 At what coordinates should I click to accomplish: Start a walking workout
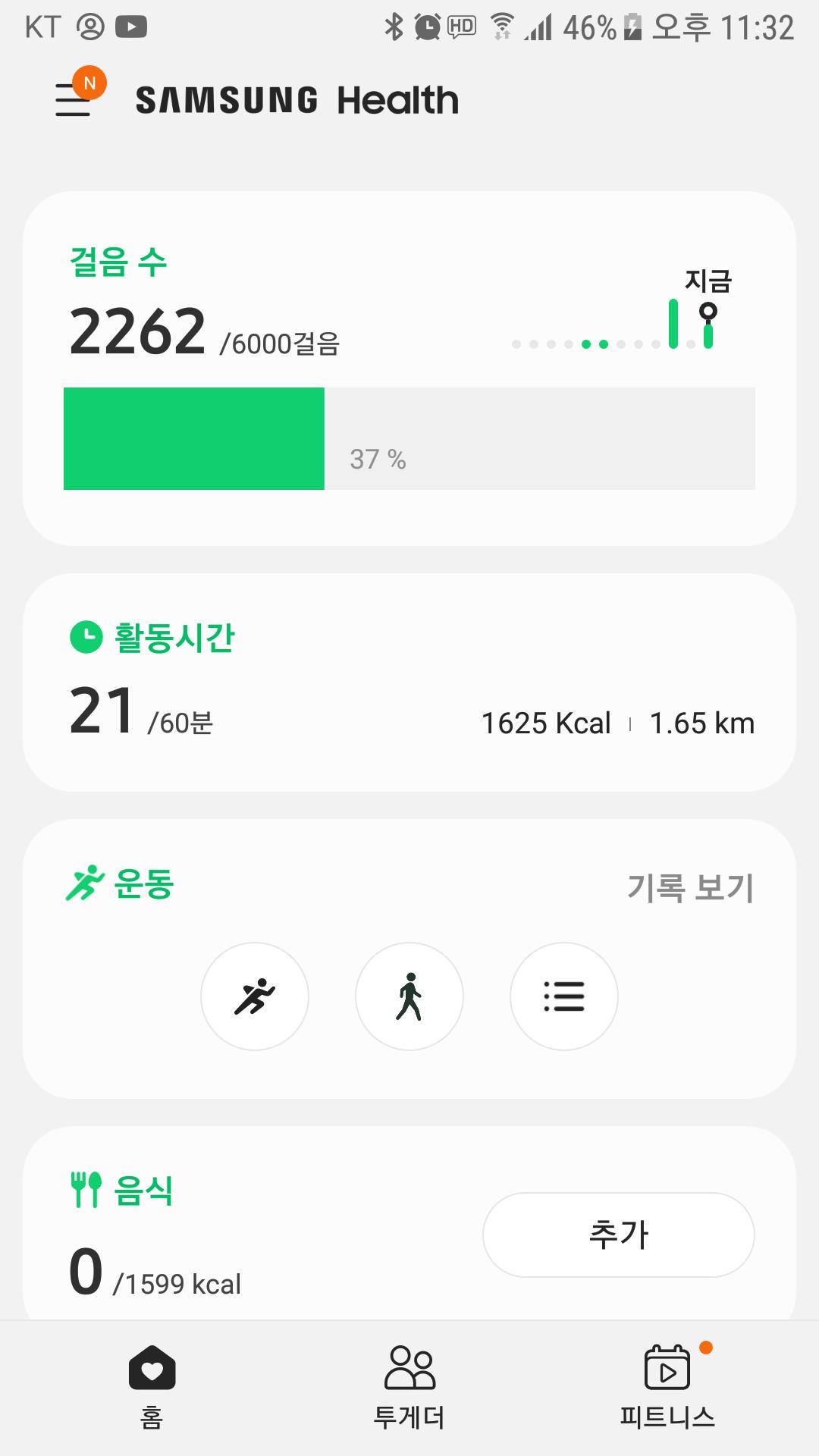[x=409, y=996]
